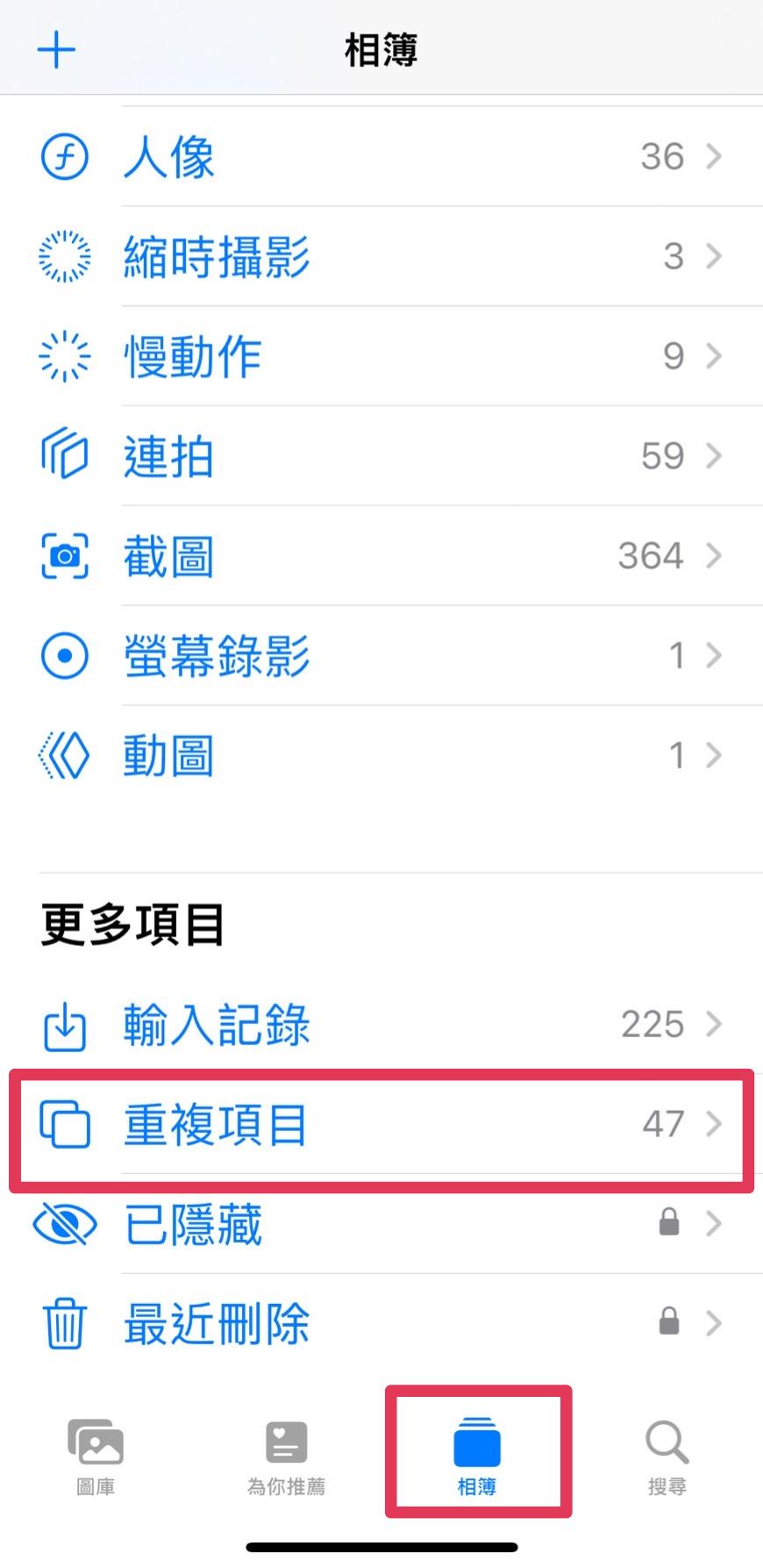Tap the Bursts (連拍) stacked-frames icon

point(64,455)
